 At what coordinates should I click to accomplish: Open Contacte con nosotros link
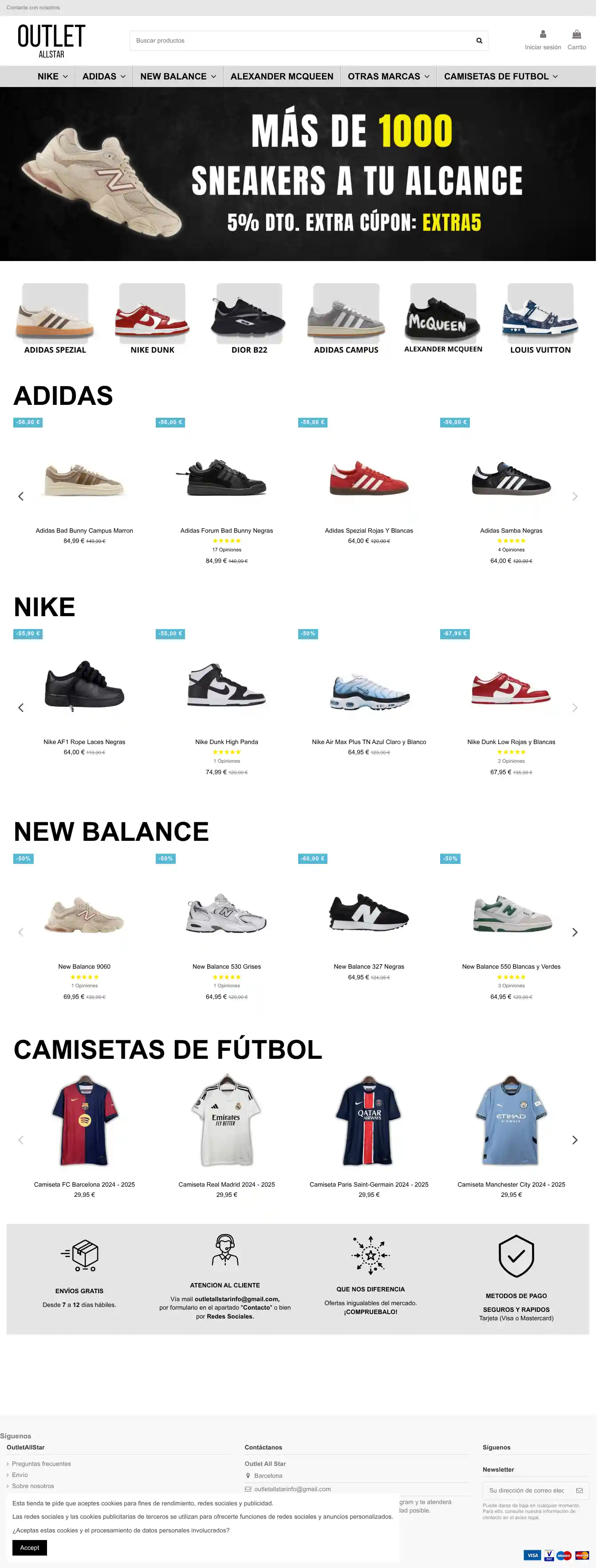click(33, 8)
